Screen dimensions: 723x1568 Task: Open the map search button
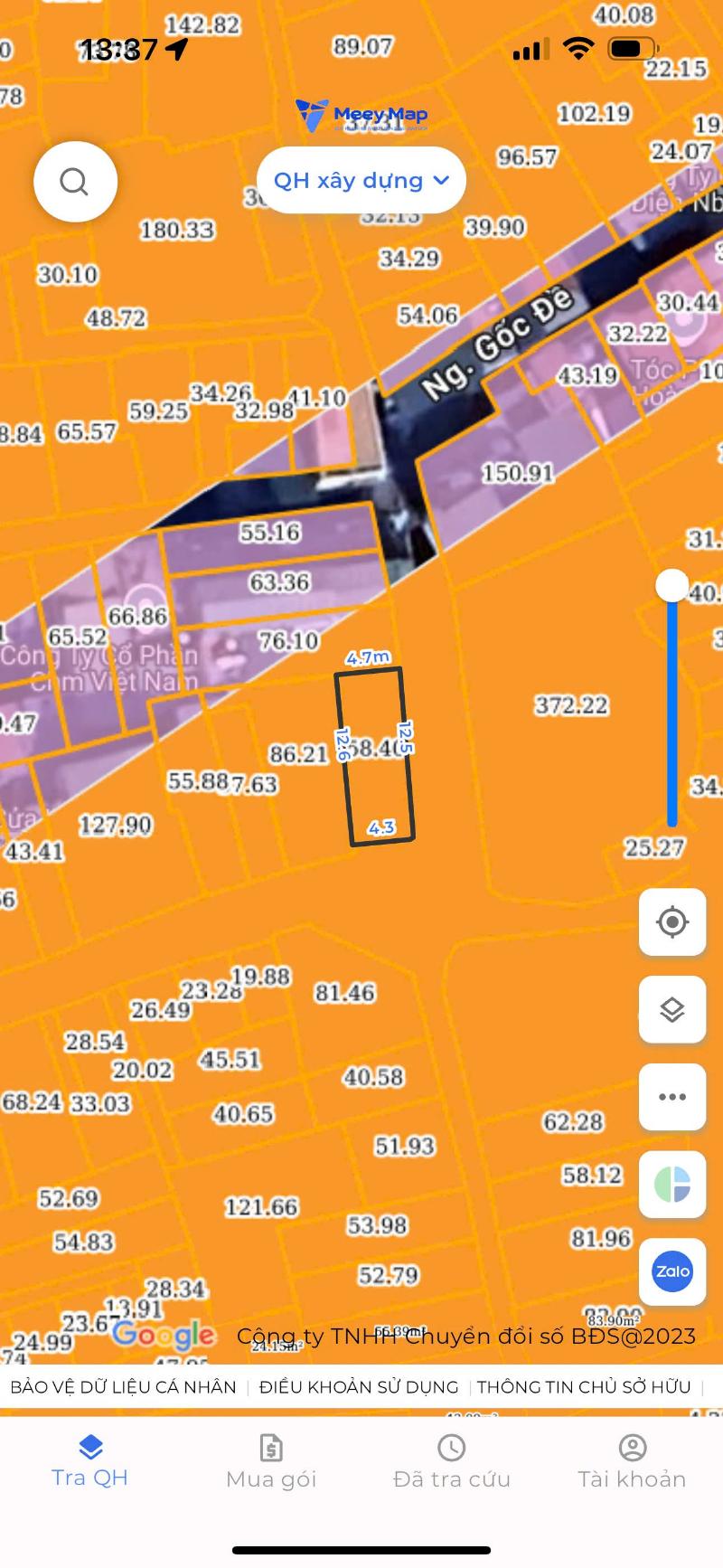tap(75, 182)
